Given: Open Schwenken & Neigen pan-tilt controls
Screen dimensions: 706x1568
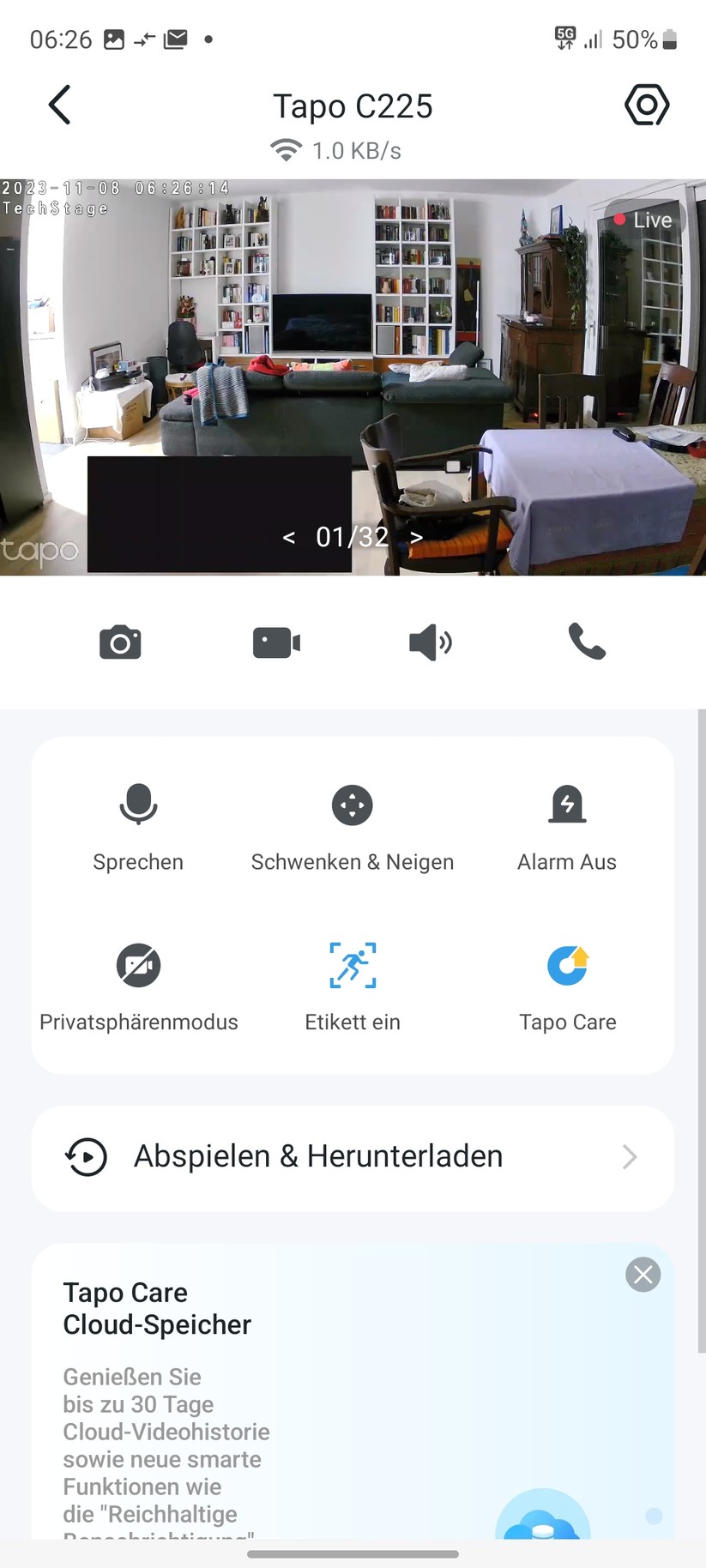Looking at the screenshot, I should pos(352,805).
